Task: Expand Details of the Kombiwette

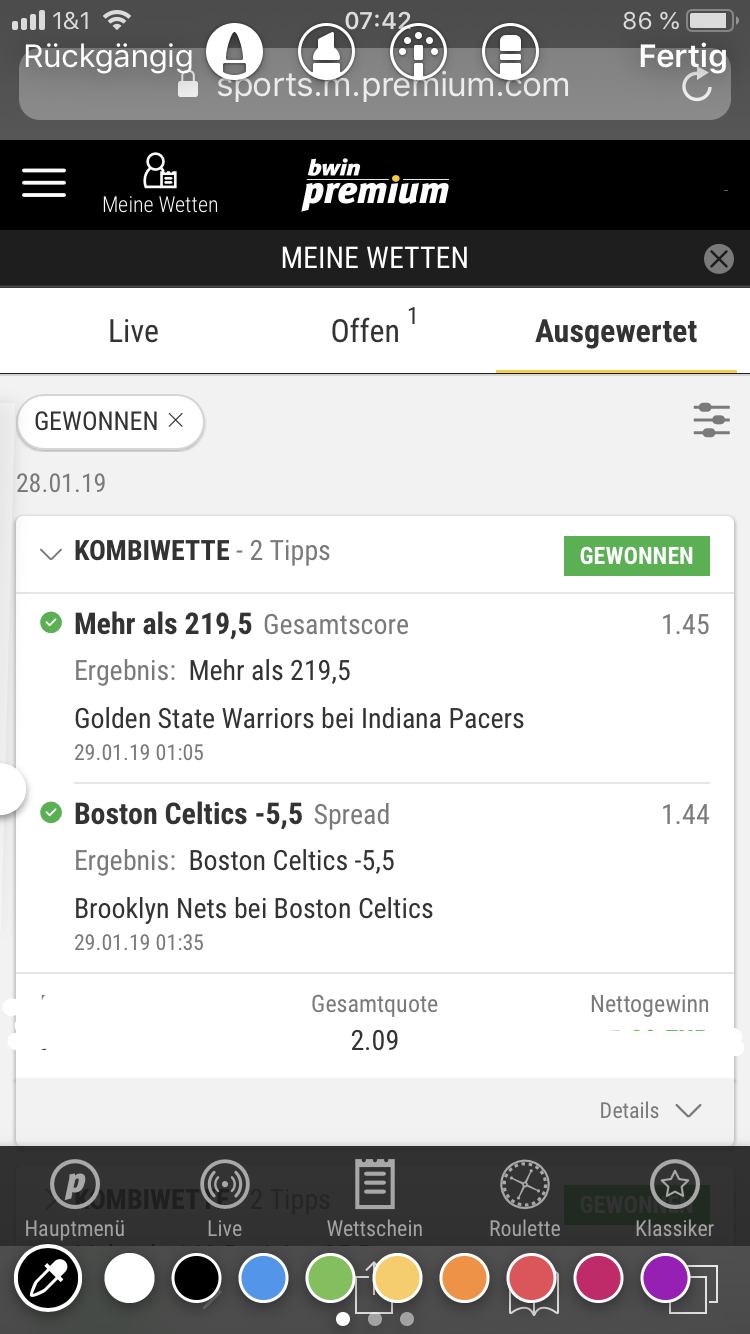Action: tap(650, 1111)
